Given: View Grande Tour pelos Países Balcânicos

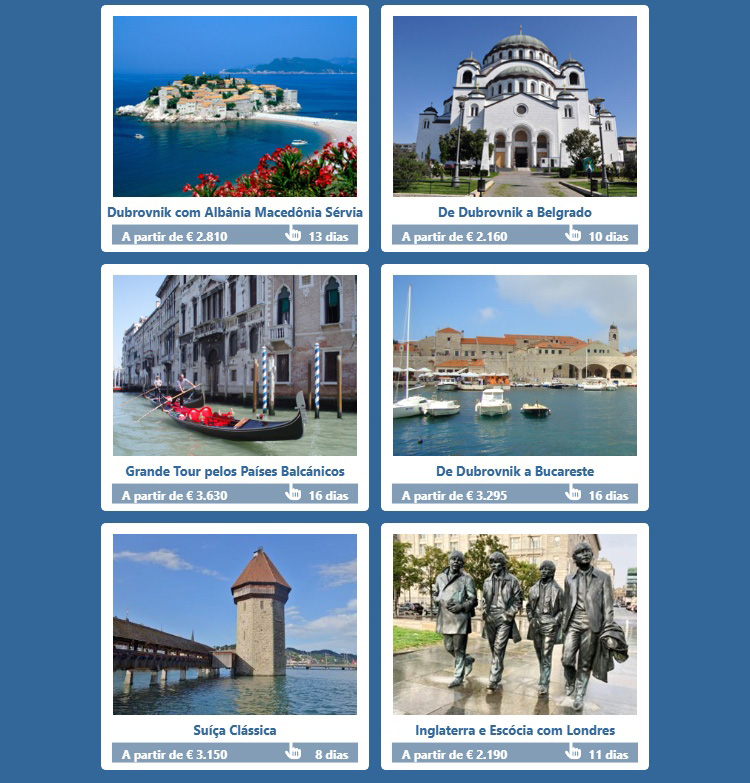Looking at the screenshot, I should pyautogui.click(x=234, y=471).
